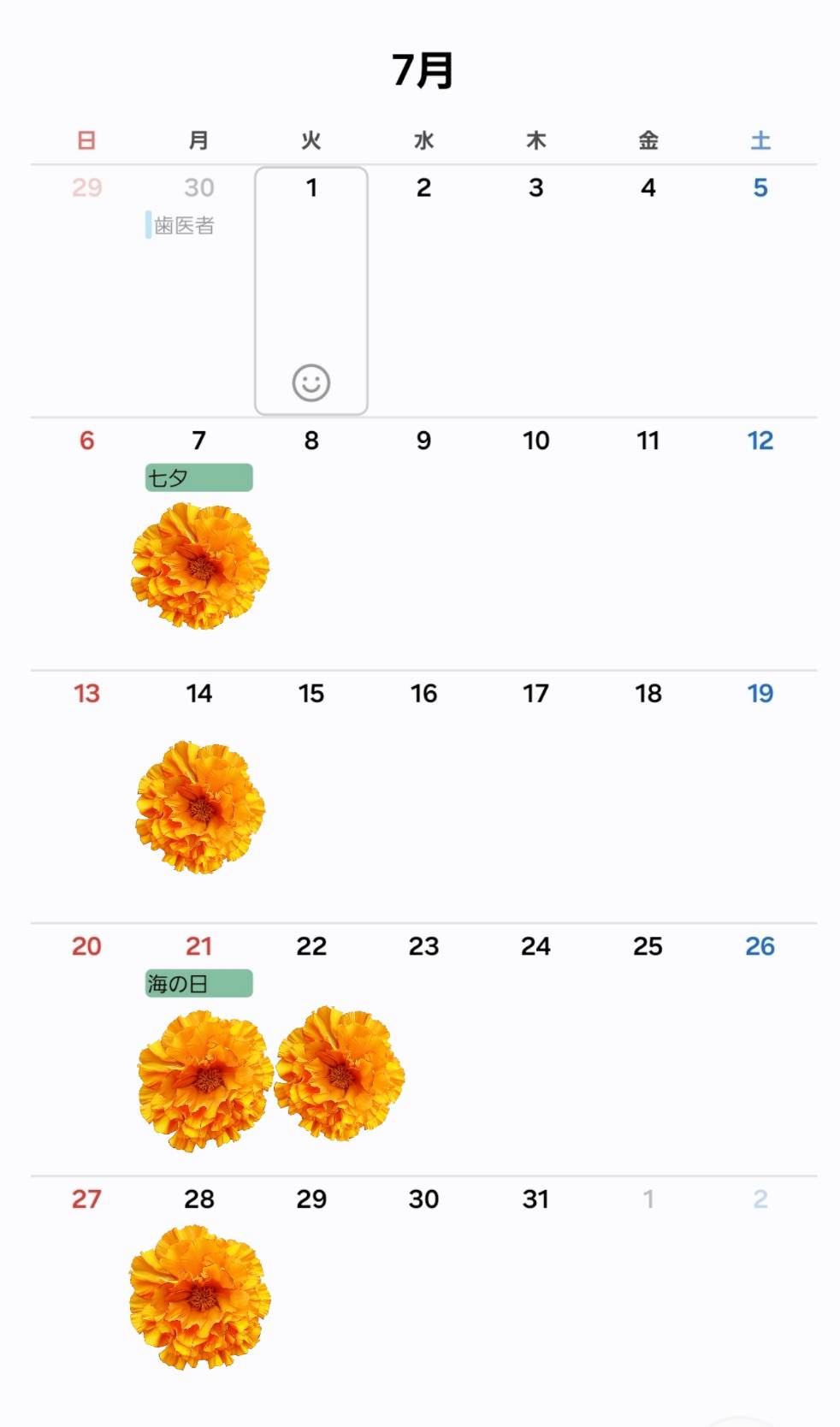Tap the smiley icon on July 1
The width and height of the screenshot is (840, 1427).
click(311, 382)
